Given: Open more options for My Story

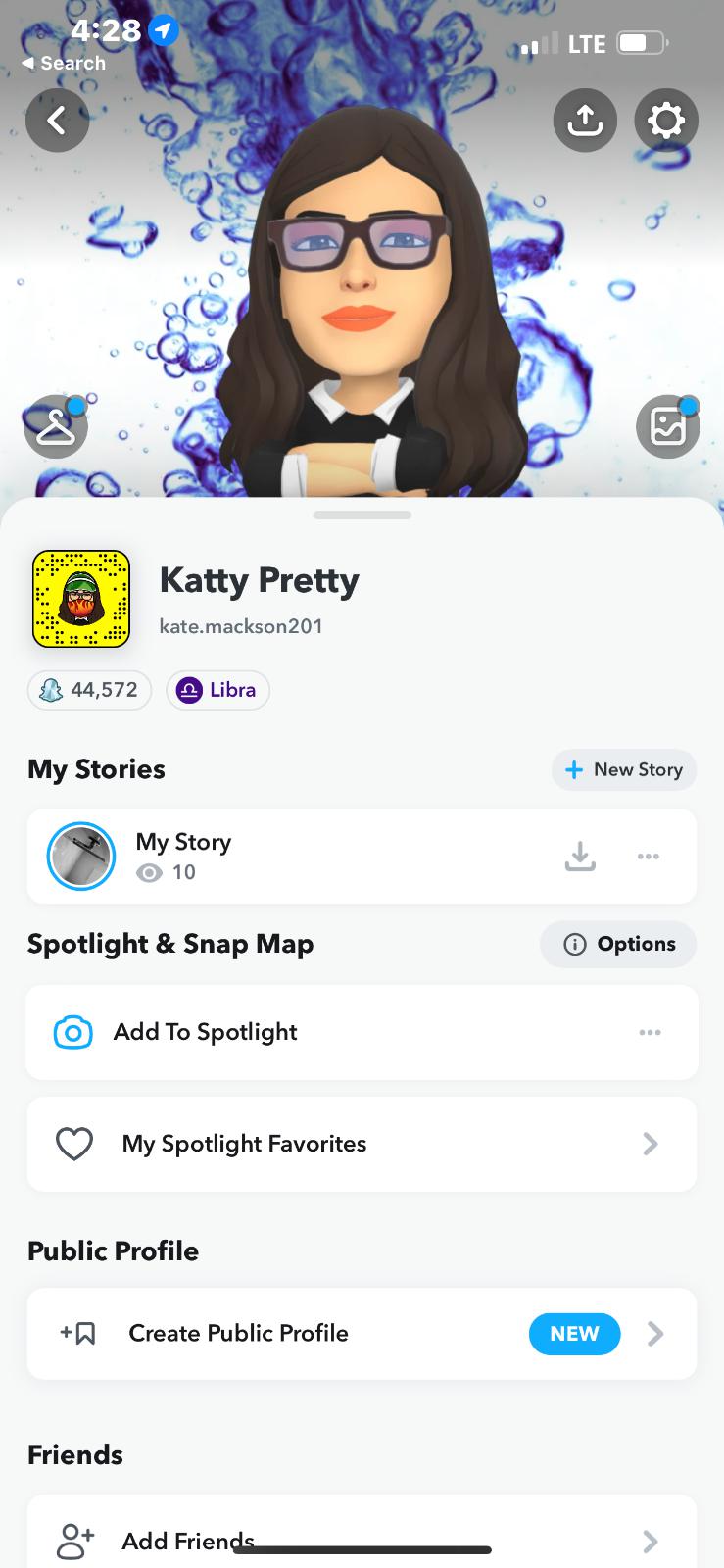Looking at the screenshot, I should point(648,856).
